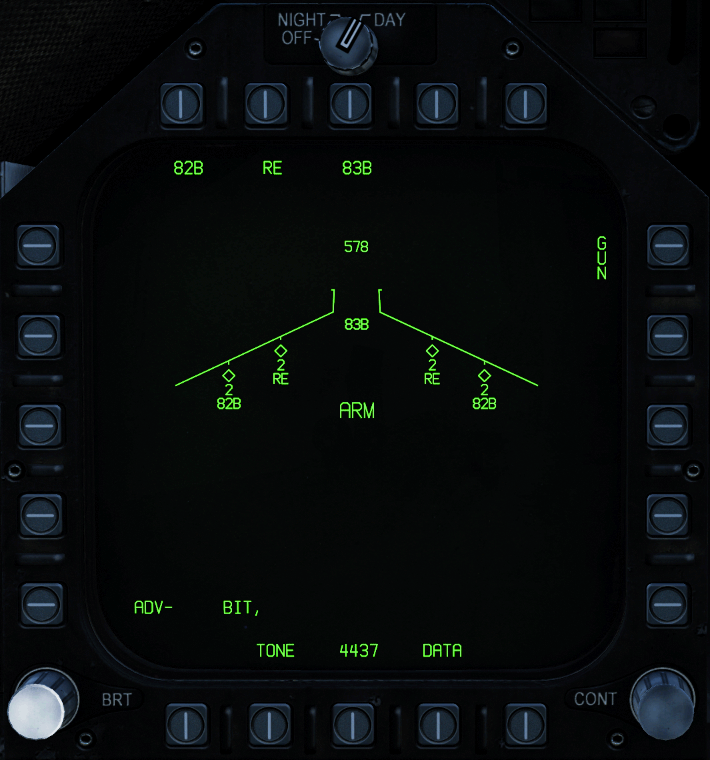Select the 82B weapon station button
Image resolution: width=710 pixels, height=760 pixels.
click(181, 103)
